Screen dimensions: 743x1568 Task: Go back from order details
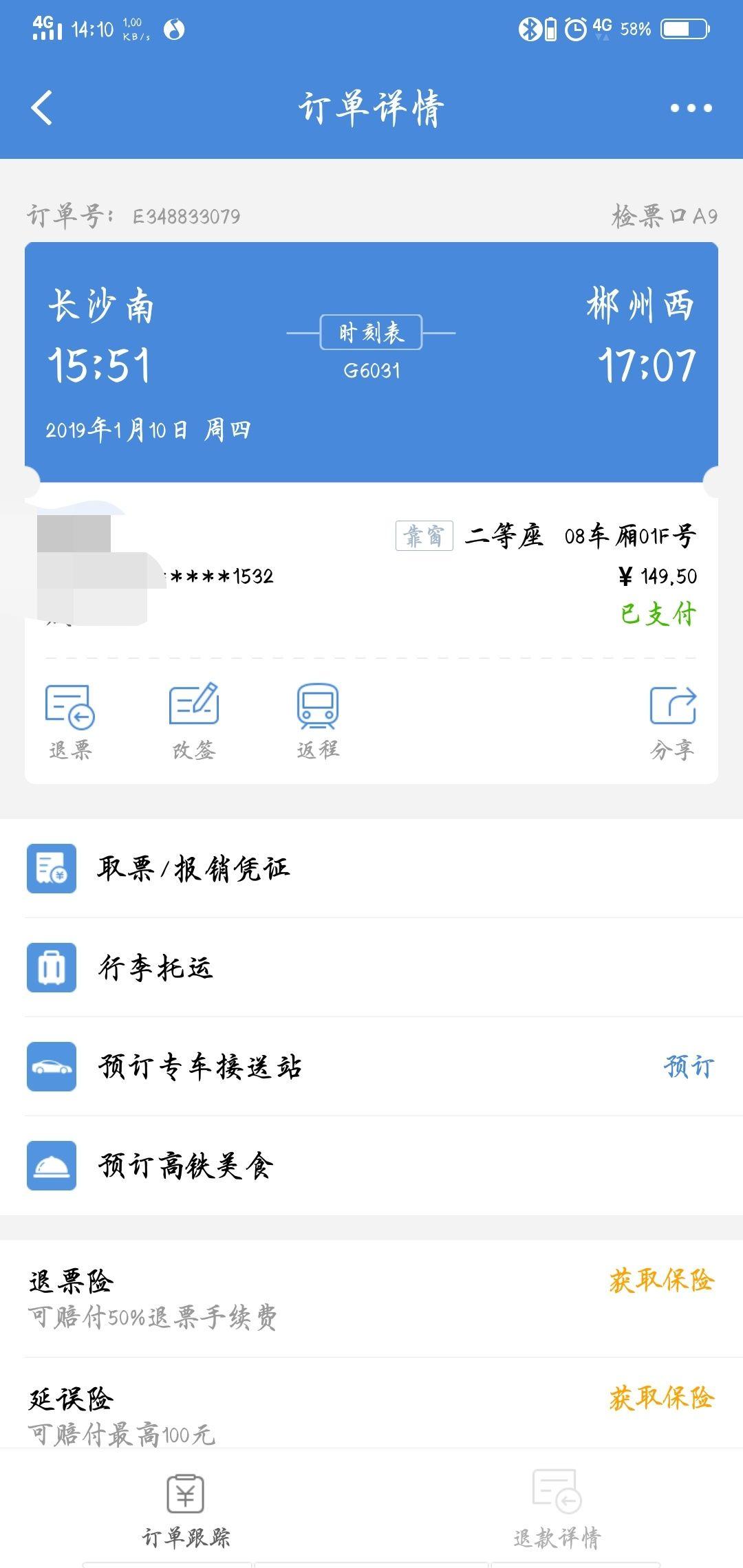(42, 108)
